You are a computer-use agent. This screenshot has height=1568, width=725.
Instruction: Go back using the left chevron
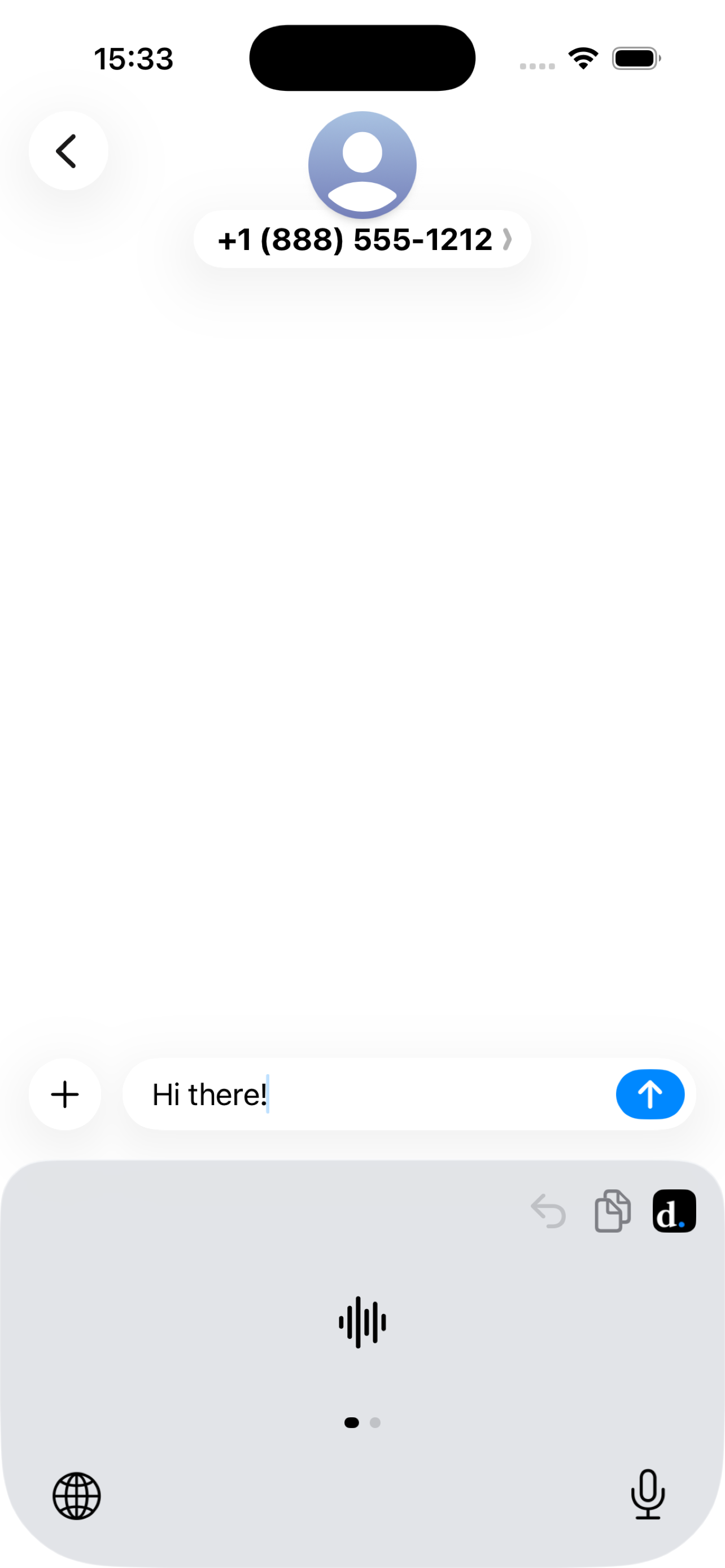click(67, 150)
